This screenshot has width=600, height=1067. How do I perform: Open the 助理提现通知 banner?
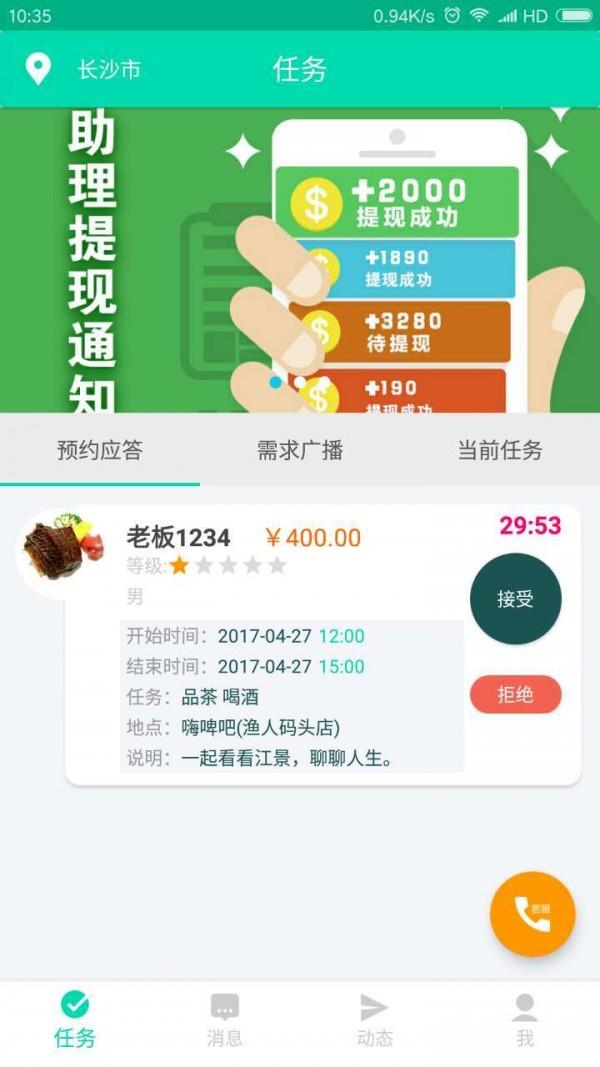click(300, 260)
